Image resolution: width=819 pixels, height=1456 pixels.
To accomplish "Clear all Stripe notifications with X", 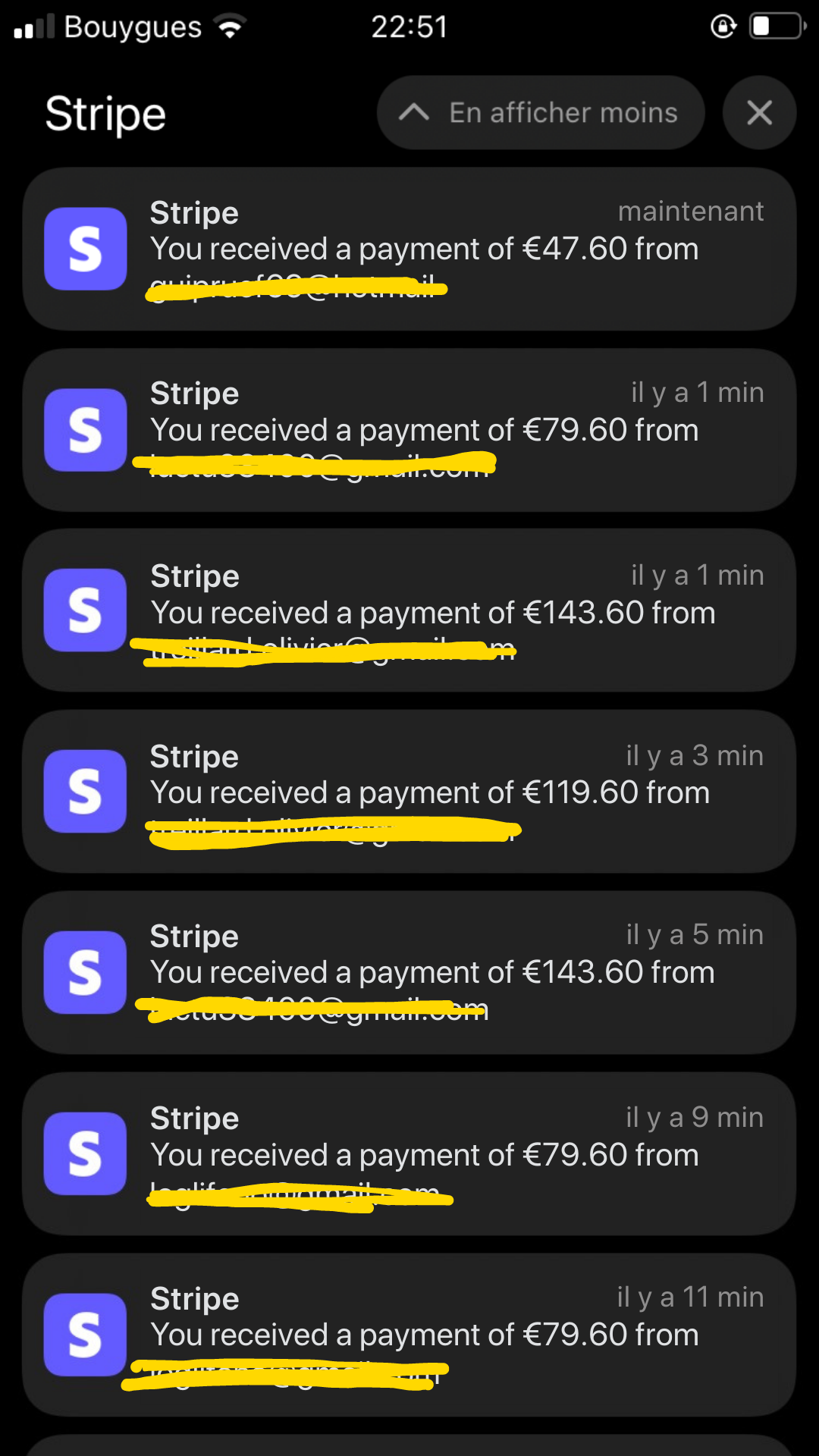I will (759, 113).
